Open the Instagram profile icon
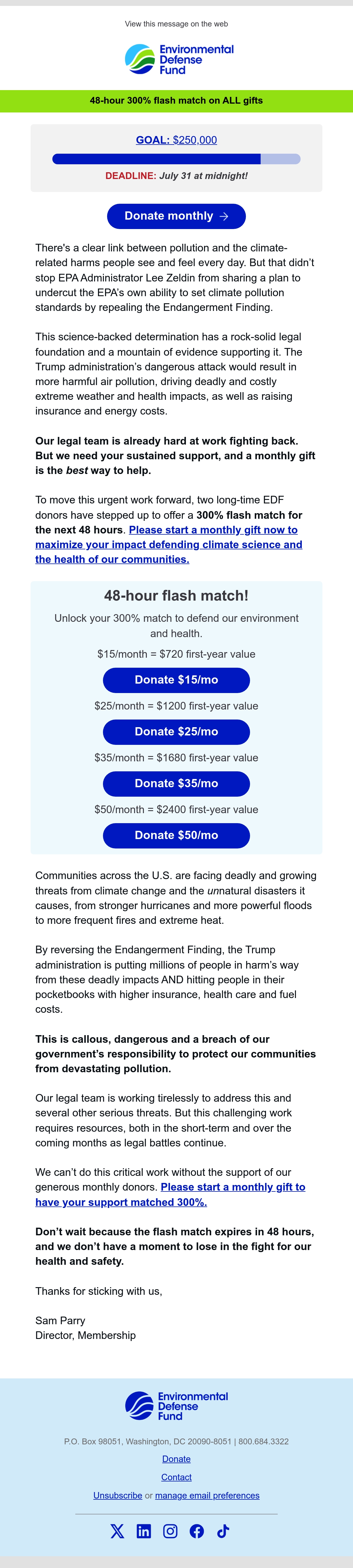Viewport: 353px width, 1568px height. point(170,1531)
